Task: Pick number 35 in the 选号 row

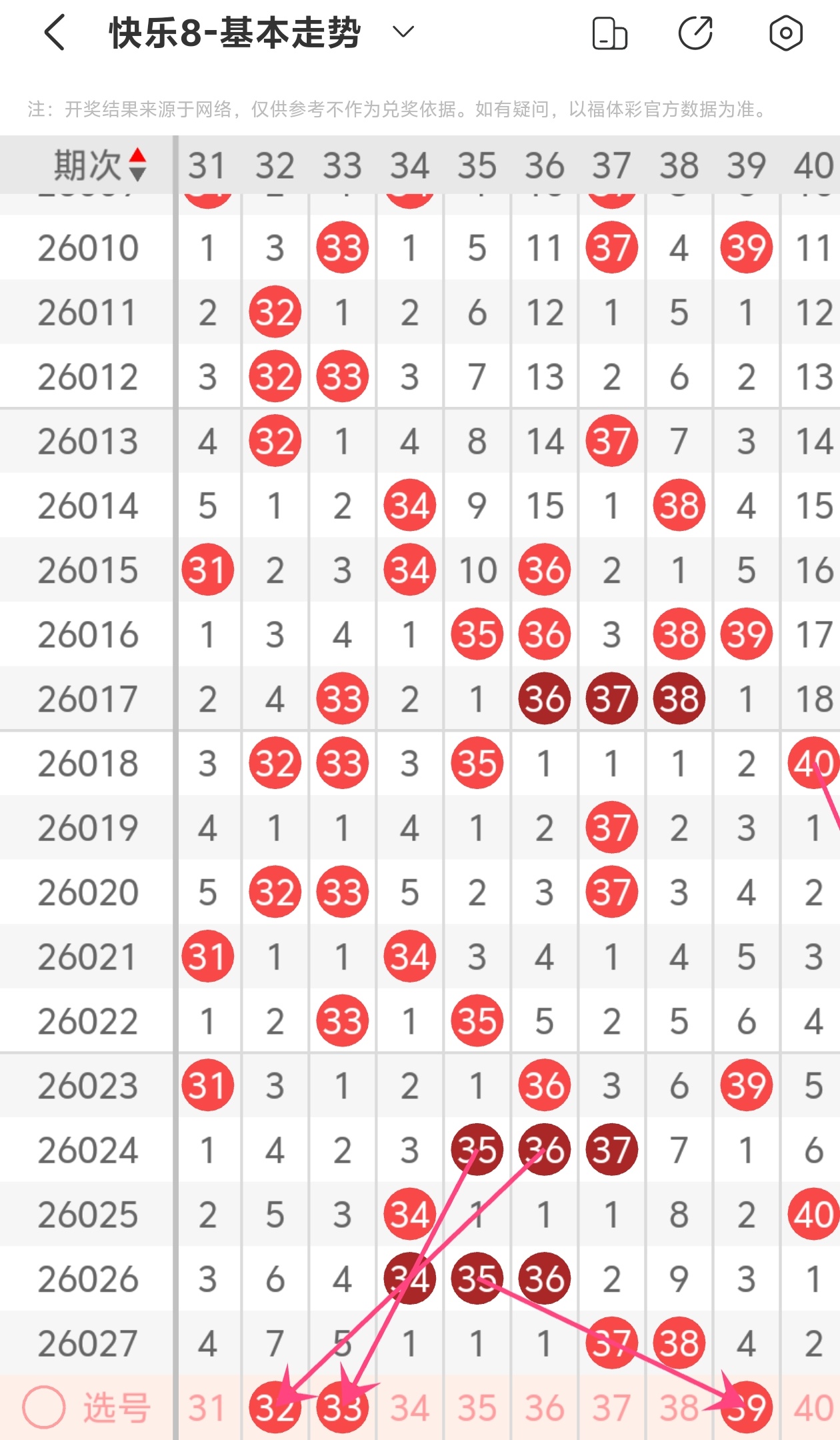Action: 477,1407
